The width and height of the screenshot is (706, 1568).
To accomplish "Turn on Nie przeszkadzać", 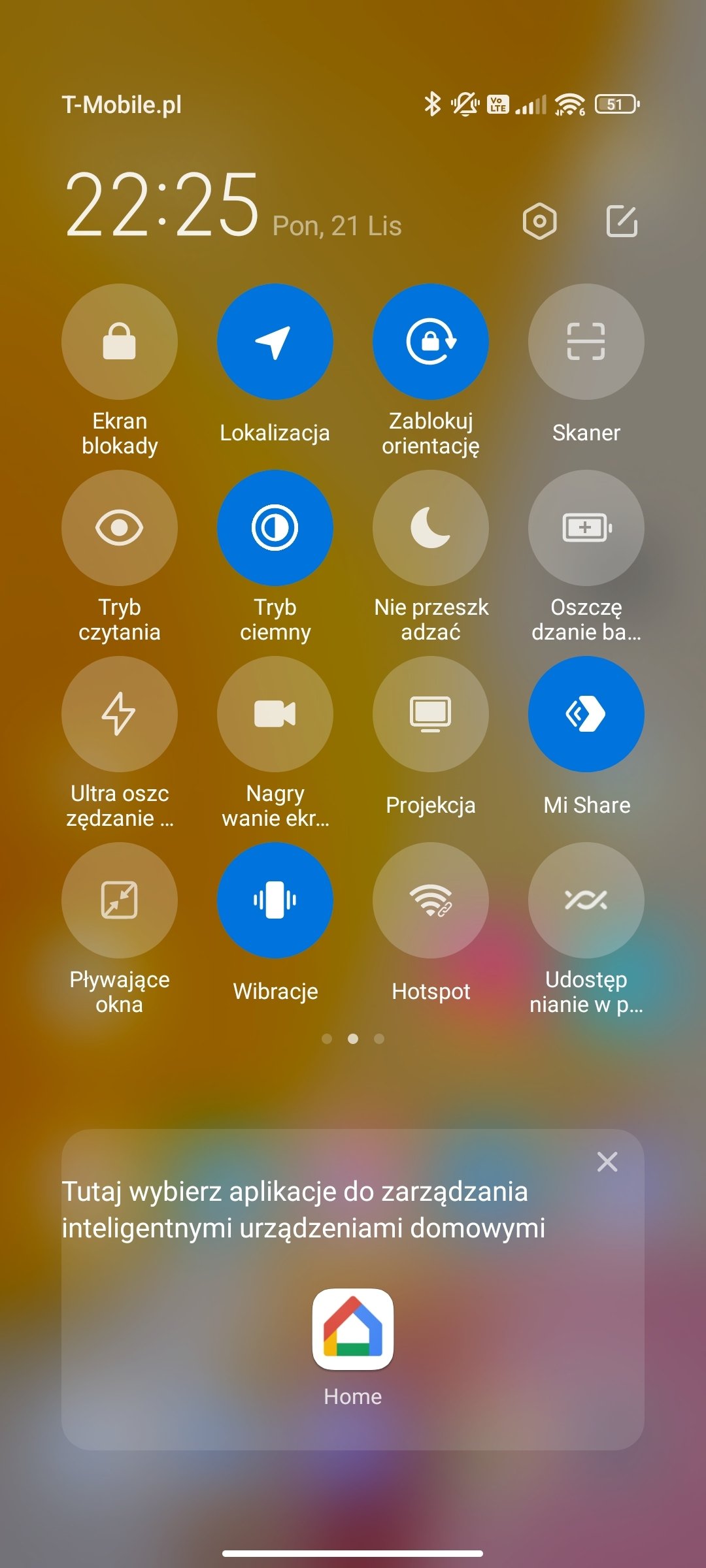I will 431,528.
